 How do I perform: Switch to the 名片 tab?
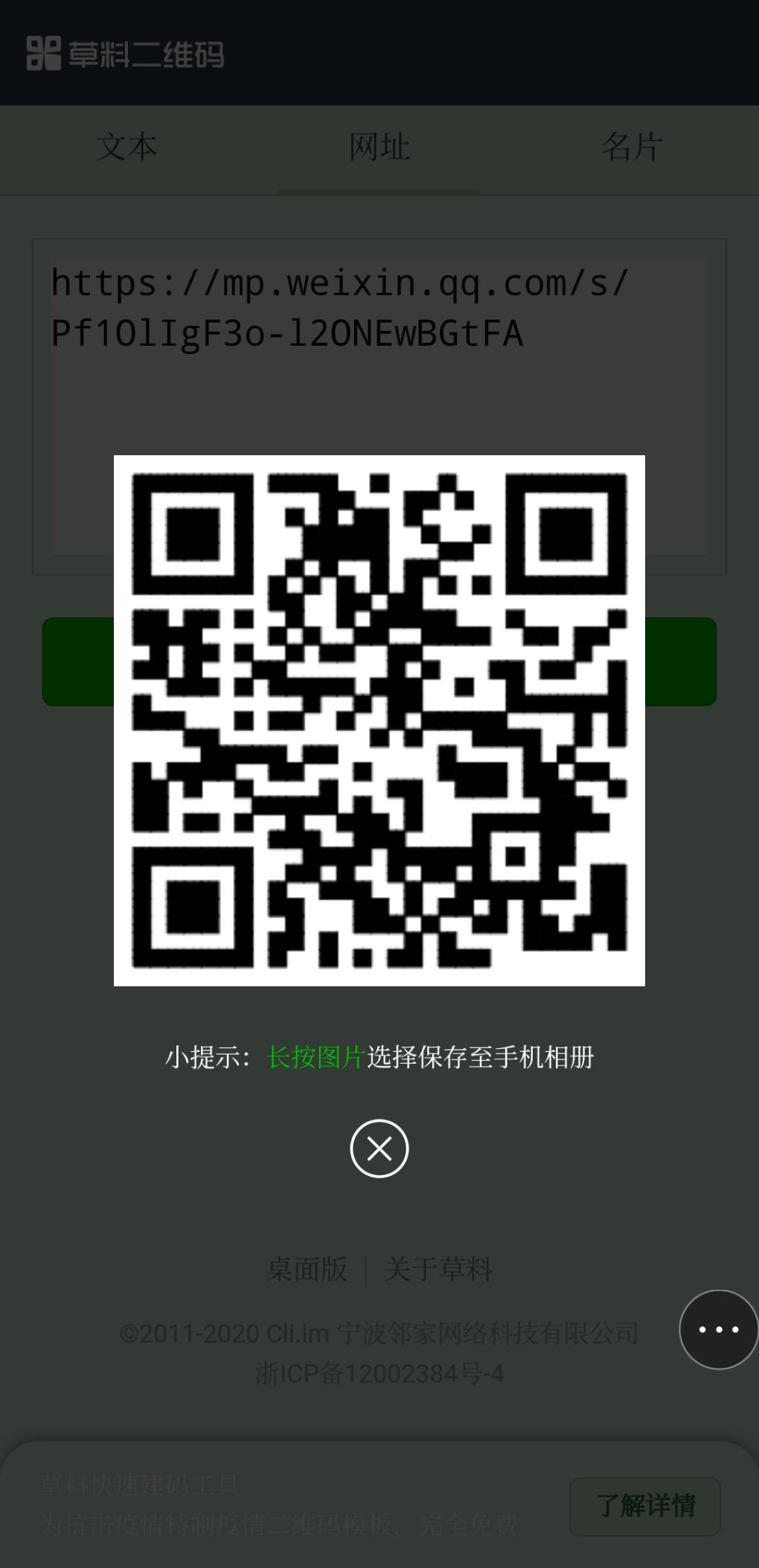point(632,147)
